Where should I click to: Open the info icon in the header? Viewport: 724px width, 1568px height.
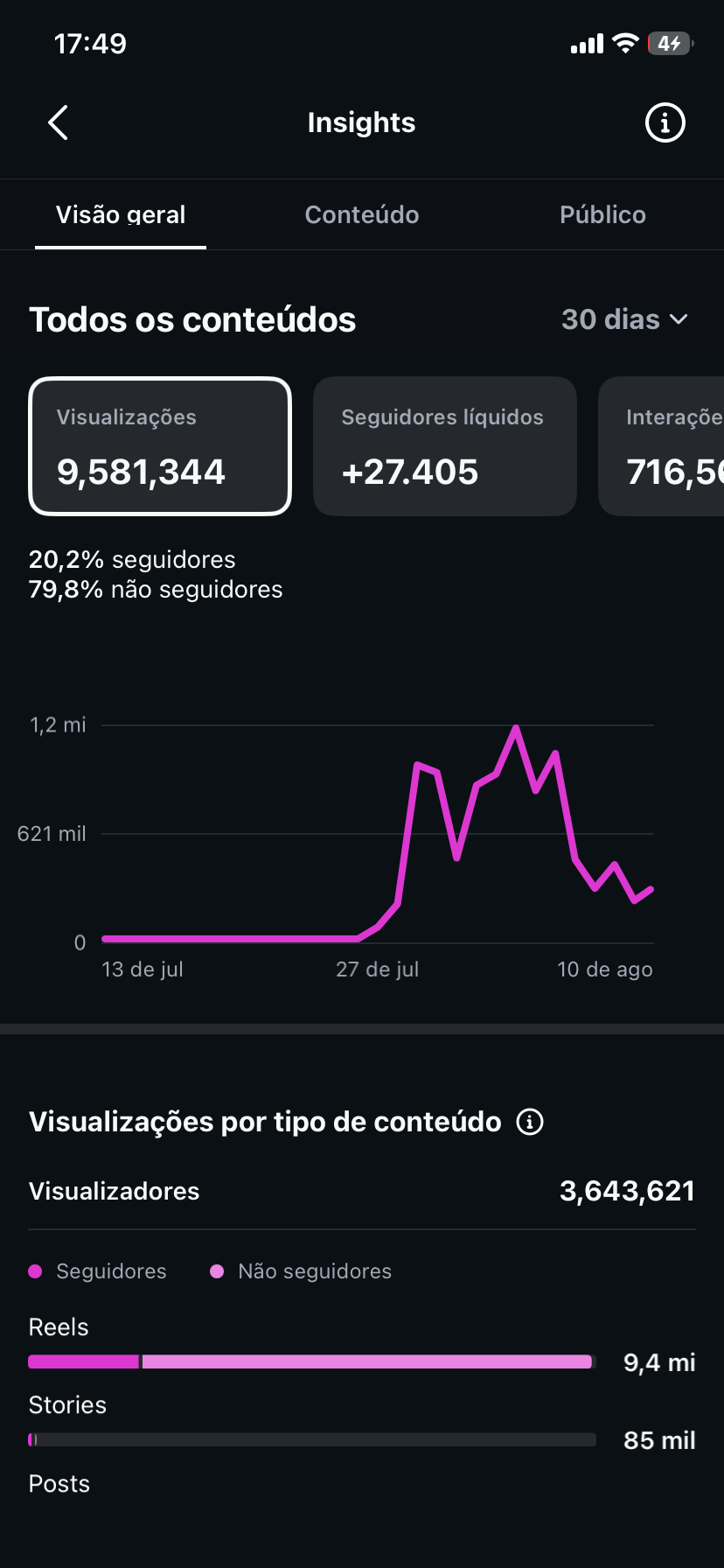point(665,122)
